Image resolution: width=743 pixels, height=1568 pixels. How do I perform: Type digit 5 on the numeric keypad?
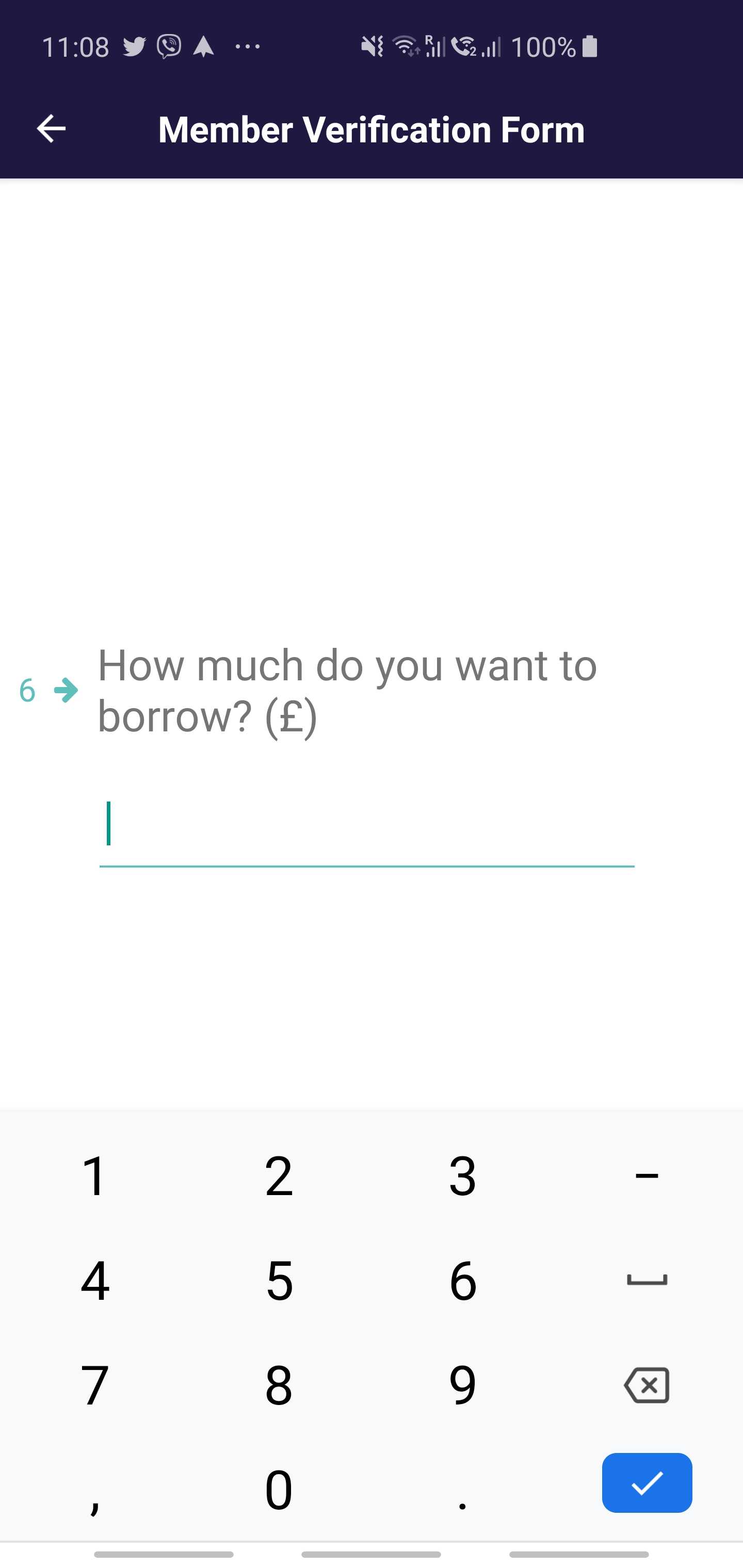tap(279, 1281)
